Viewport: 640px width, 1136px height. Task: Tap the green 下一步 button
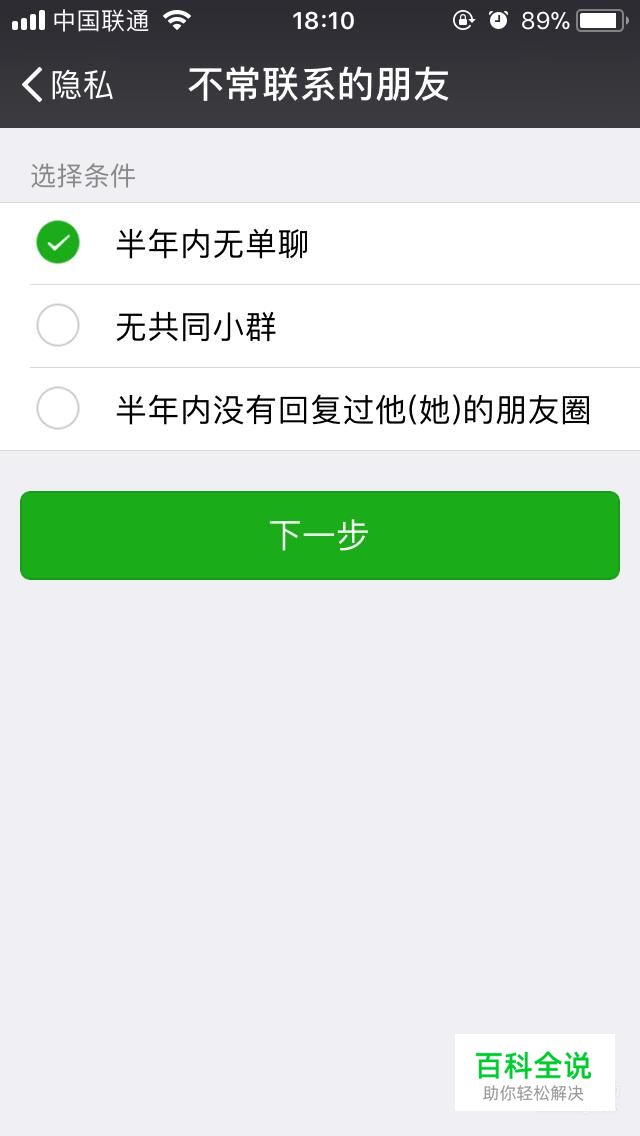[320, 535]
